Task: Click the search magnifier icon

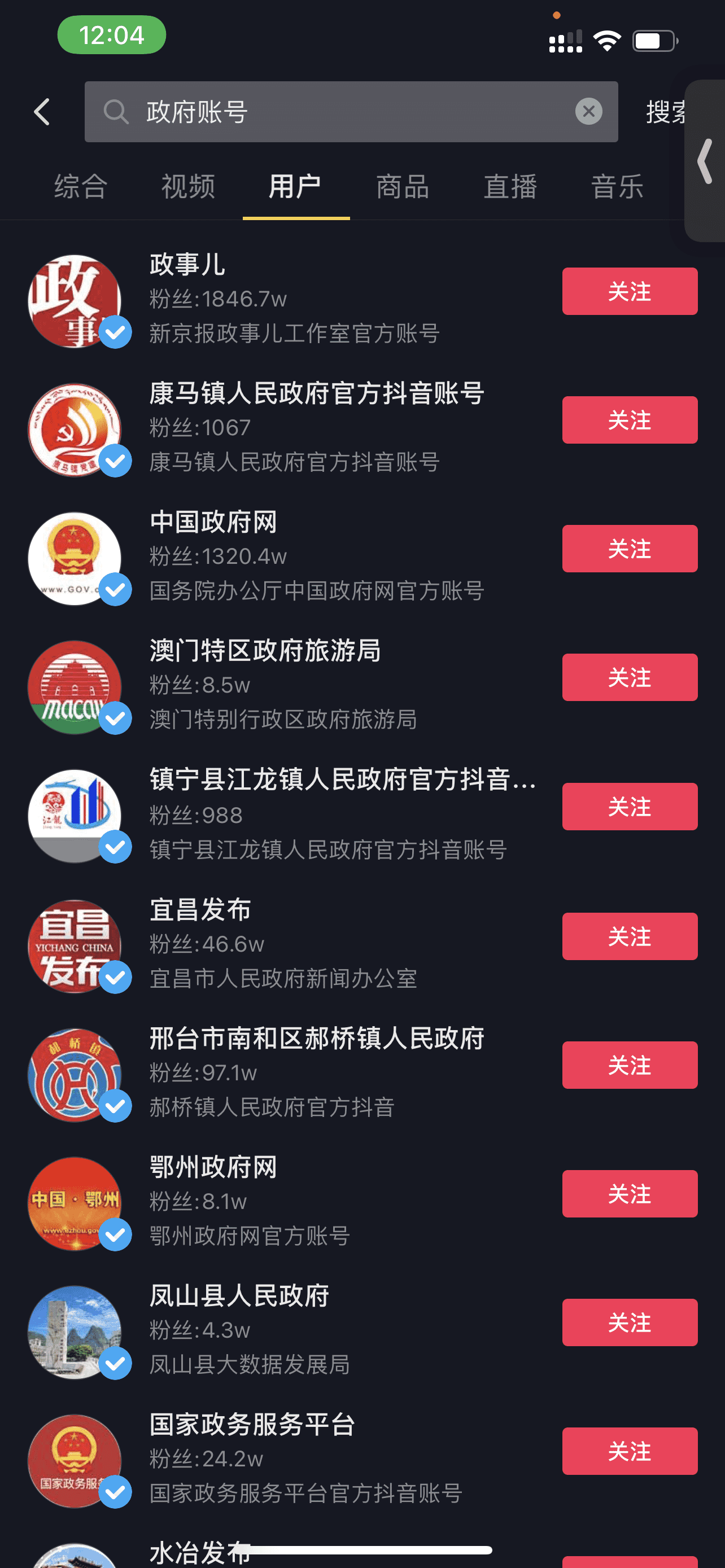Action: tap(116, 112)
